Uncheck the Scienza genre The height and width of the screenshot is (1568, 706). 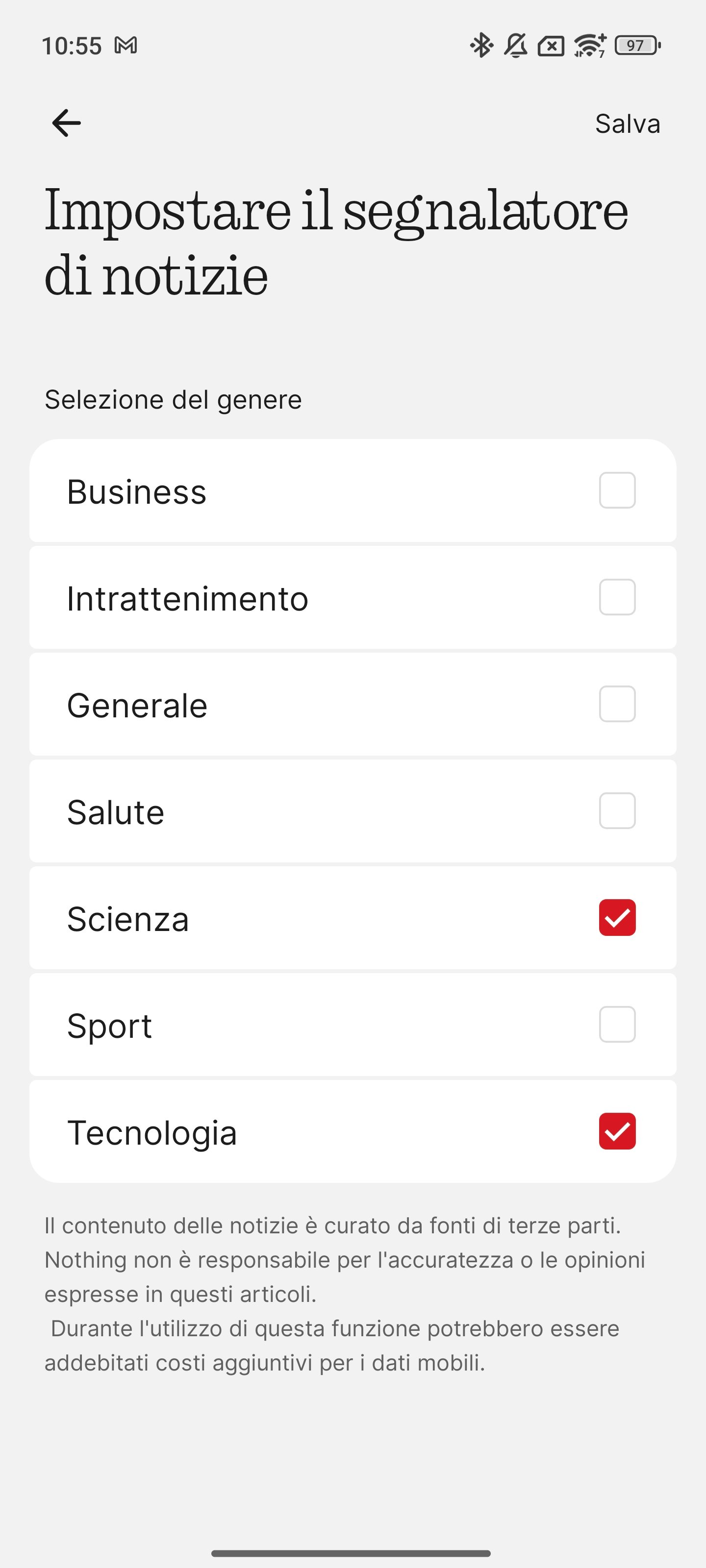click(617, 917)
